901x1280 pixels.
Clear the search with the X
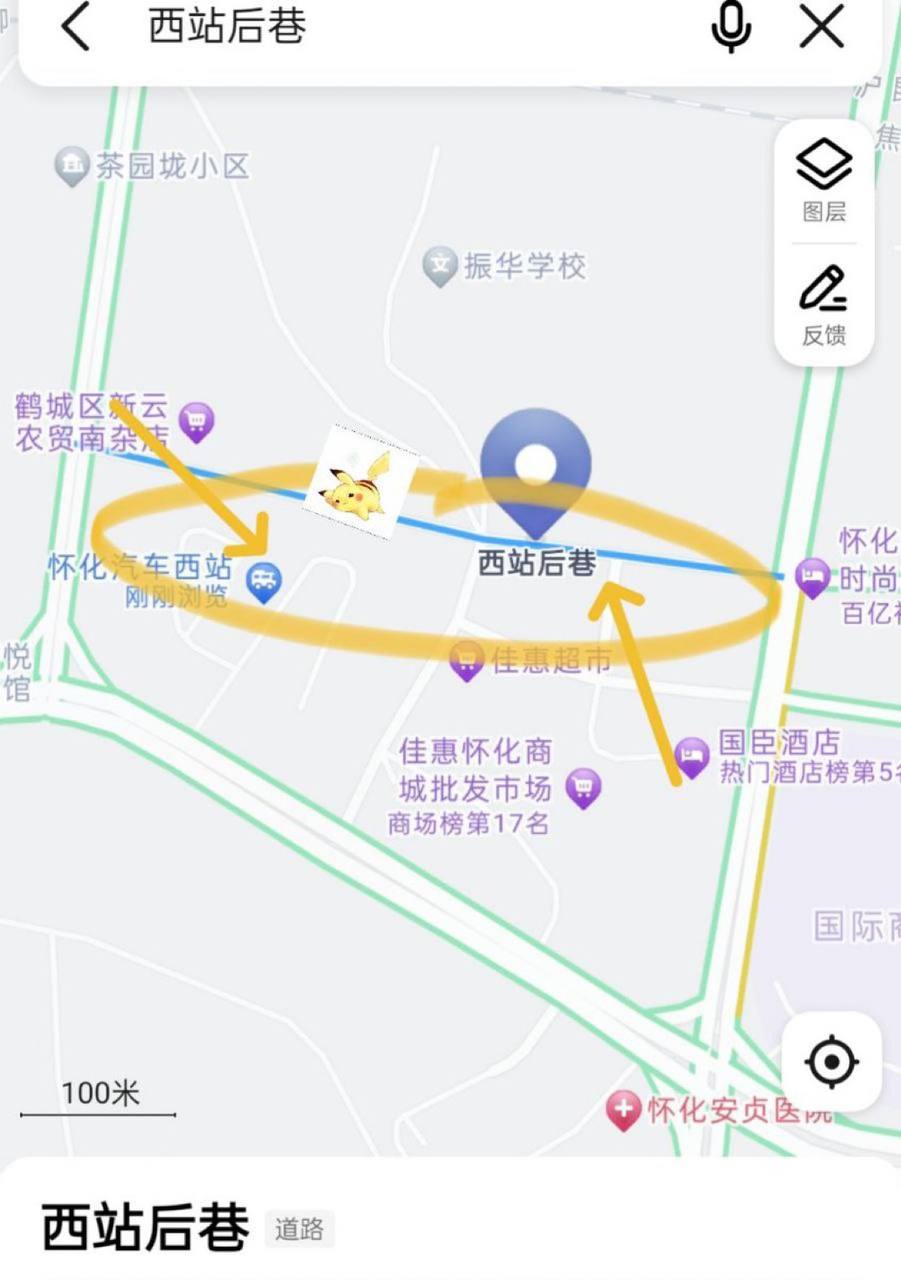click(x=822, y=27)
